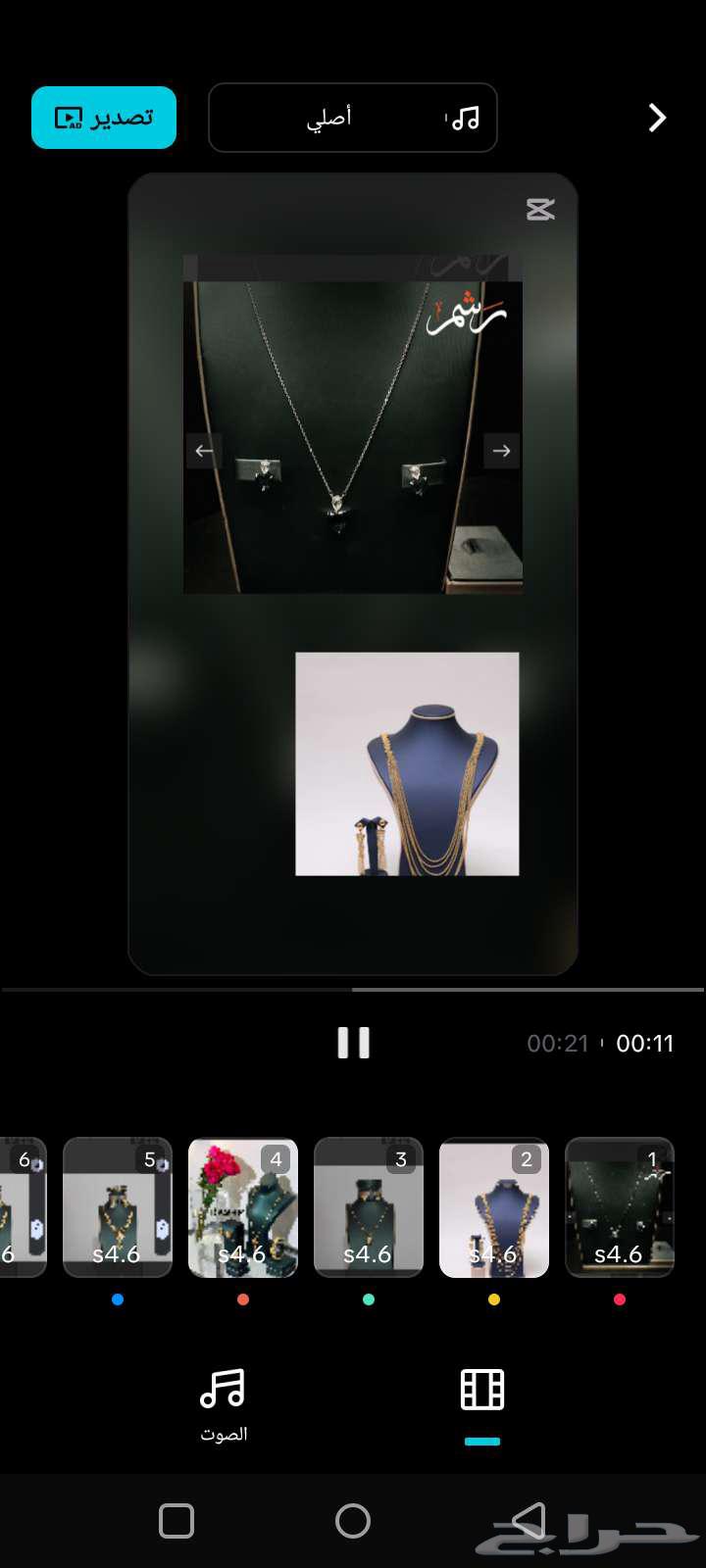Viewport: 706px width, 1568px height.
Task: Tap the system home button
Action: pos(353,1521)
